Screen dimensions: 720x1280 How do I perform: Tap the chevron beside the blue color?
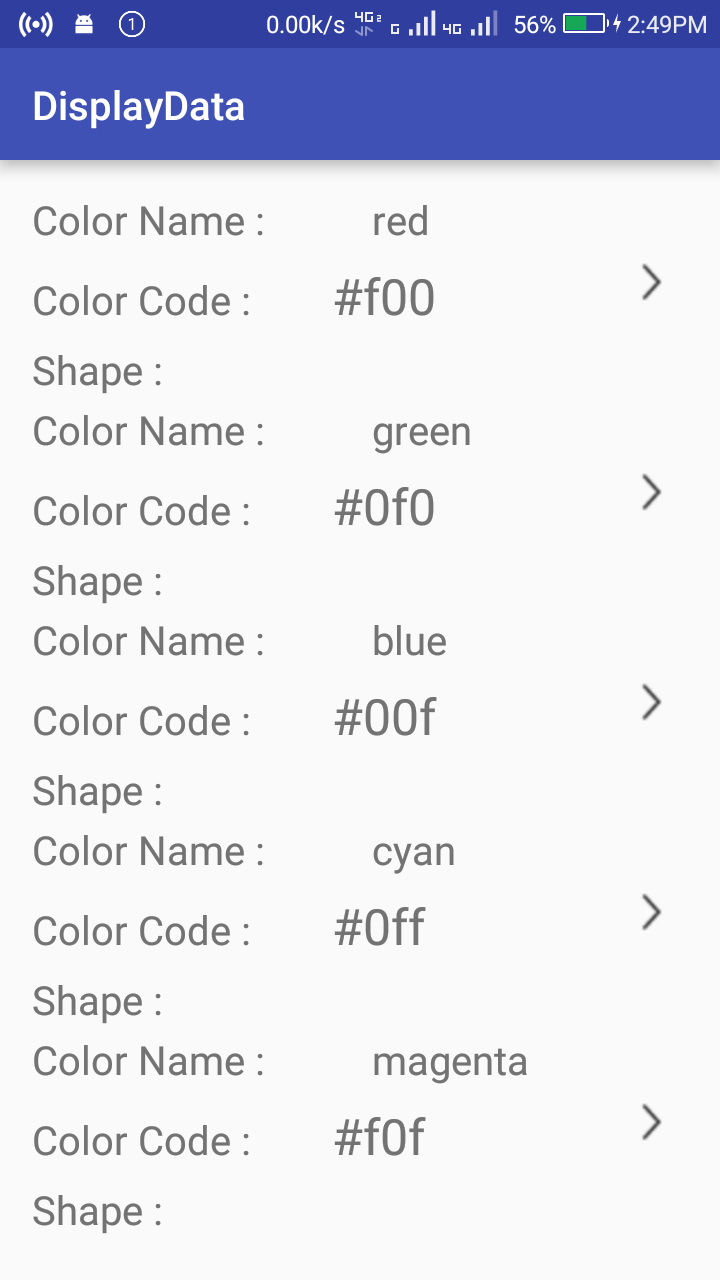[651, 703]
